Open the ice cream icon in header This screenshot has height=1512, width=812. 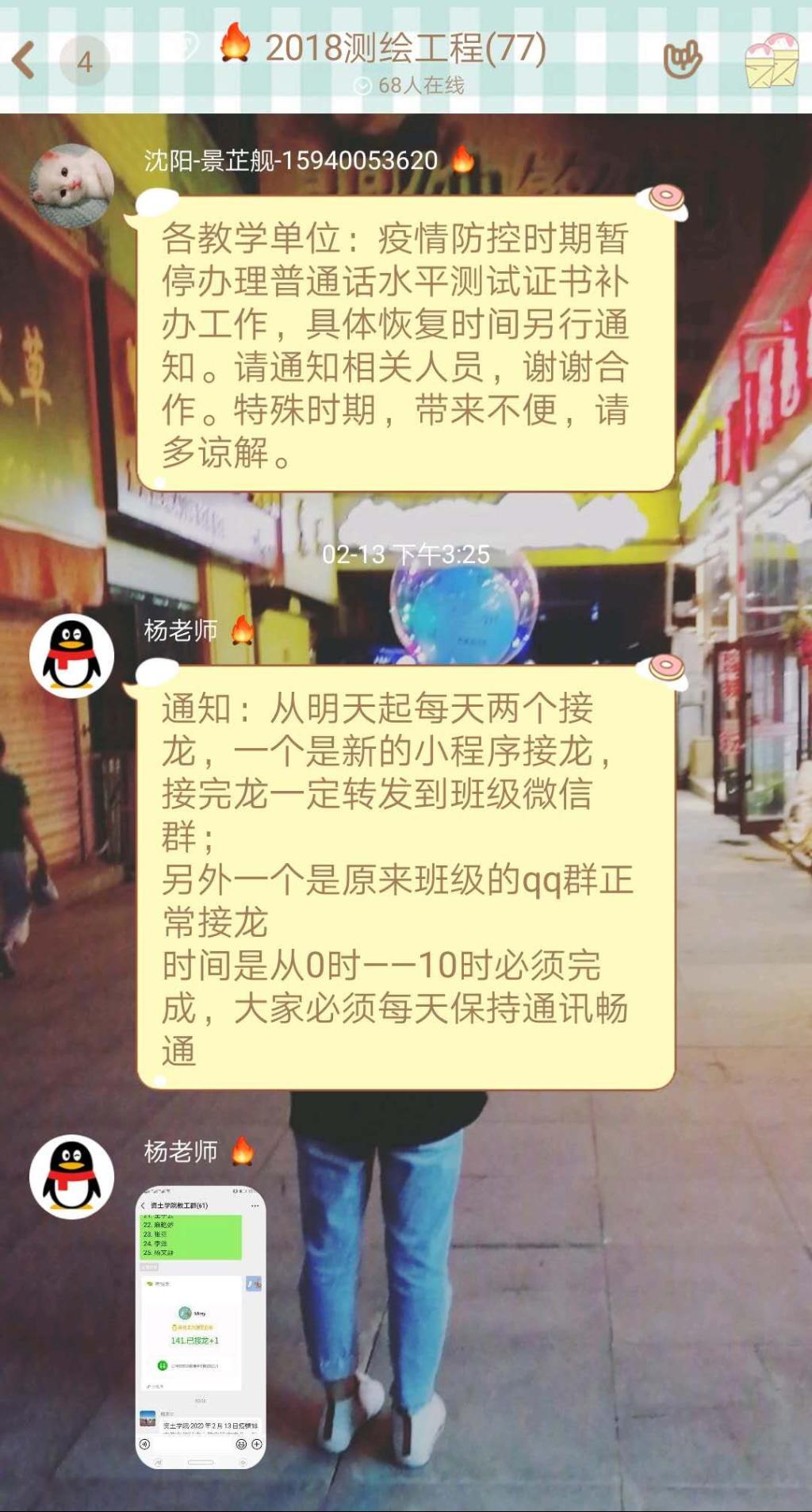[x=771, y=60]
